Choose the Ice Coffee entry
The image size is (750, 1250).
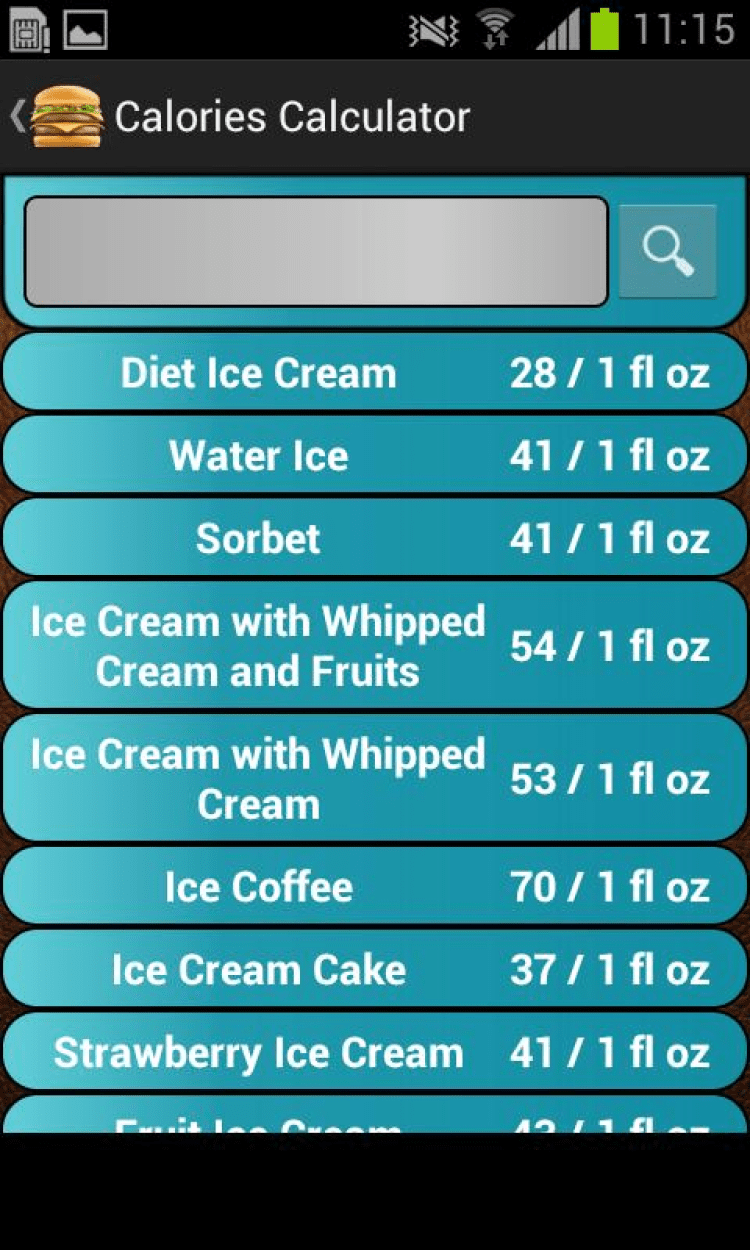pyautogui.click(x=375, y=887)
